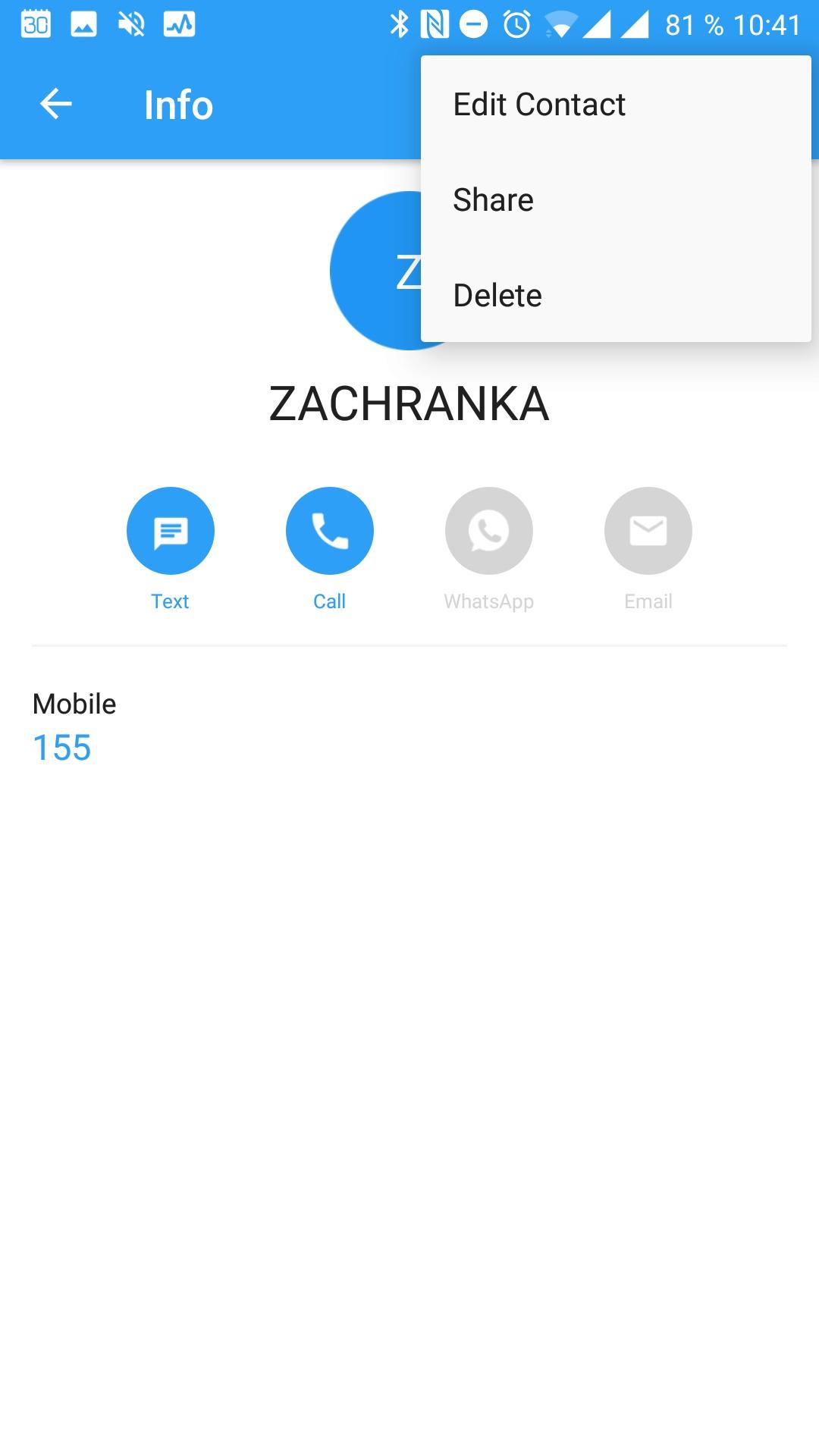Delete this contact via the menu
The width and height of the screenshot is (819, 1456).
[x=497, y=296]
